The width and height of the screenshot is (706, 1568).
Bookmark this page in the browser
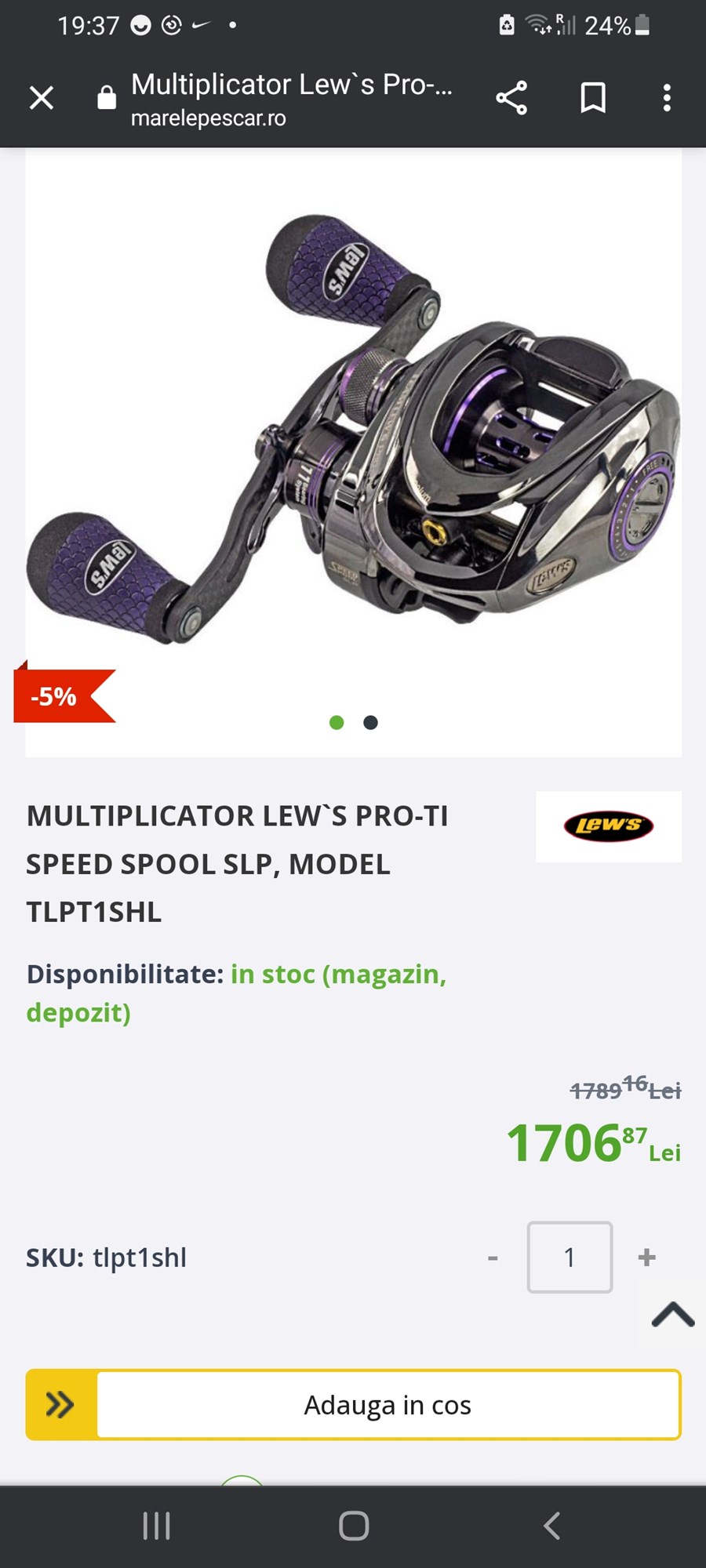(593, 98)
